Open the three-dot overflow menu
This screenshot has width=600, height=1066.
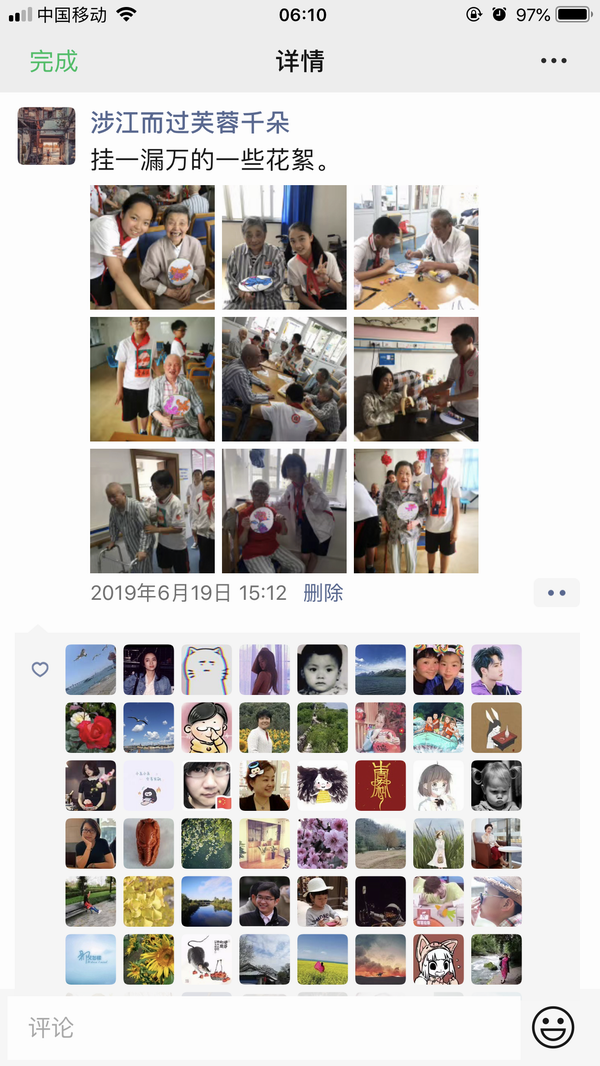point(553,61)
